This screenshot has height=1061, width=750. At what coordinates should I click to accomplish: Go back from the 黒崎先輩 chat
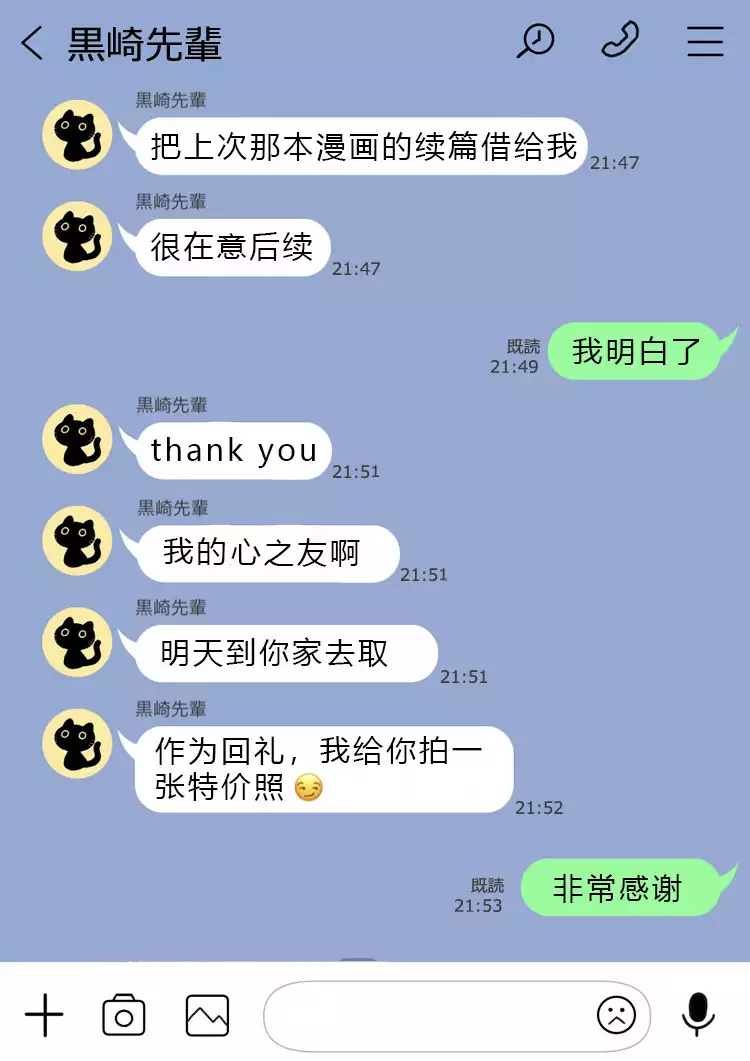(32, 43)
